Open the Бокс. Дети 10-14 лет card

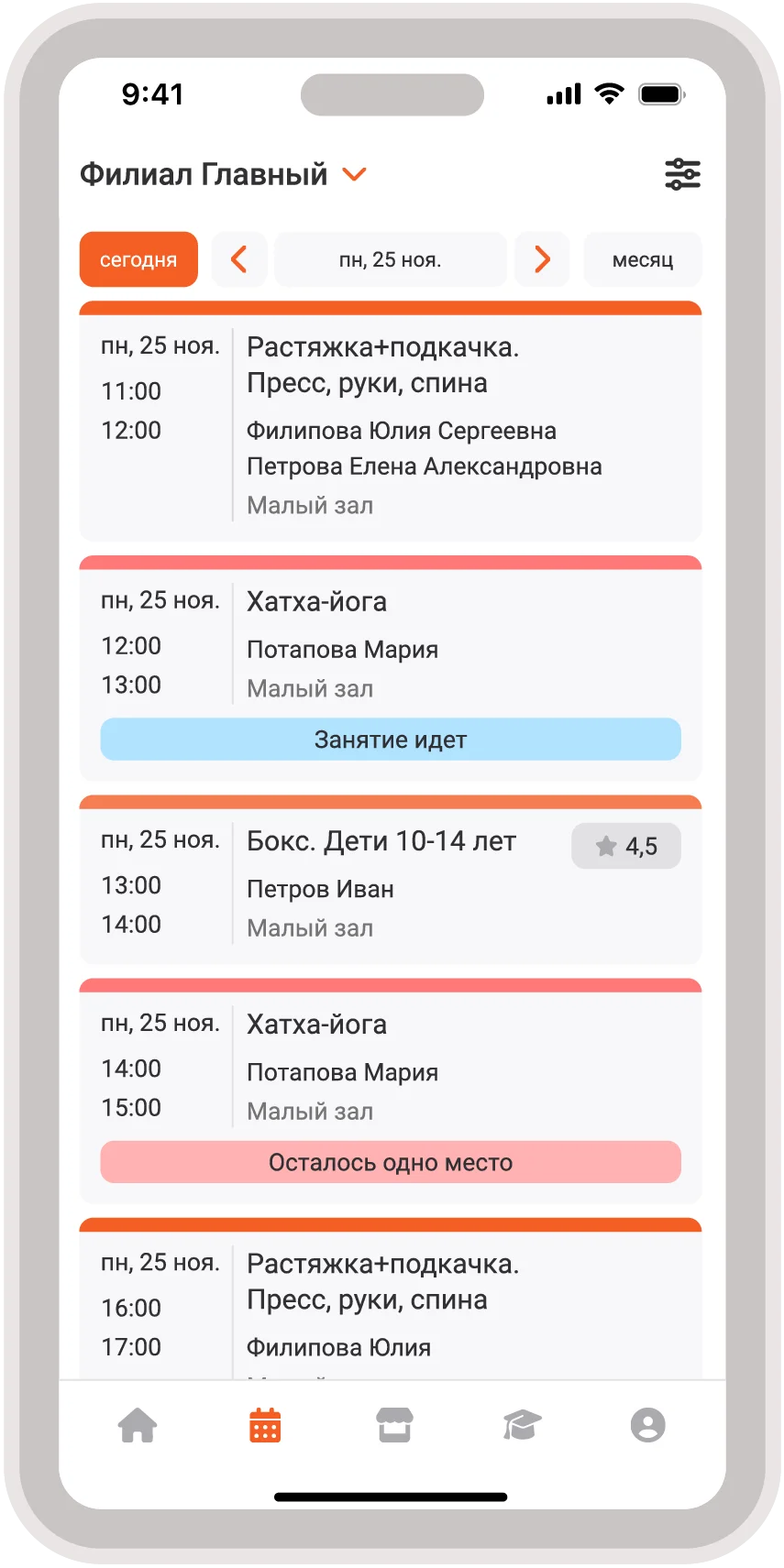(x=391, y=879)
